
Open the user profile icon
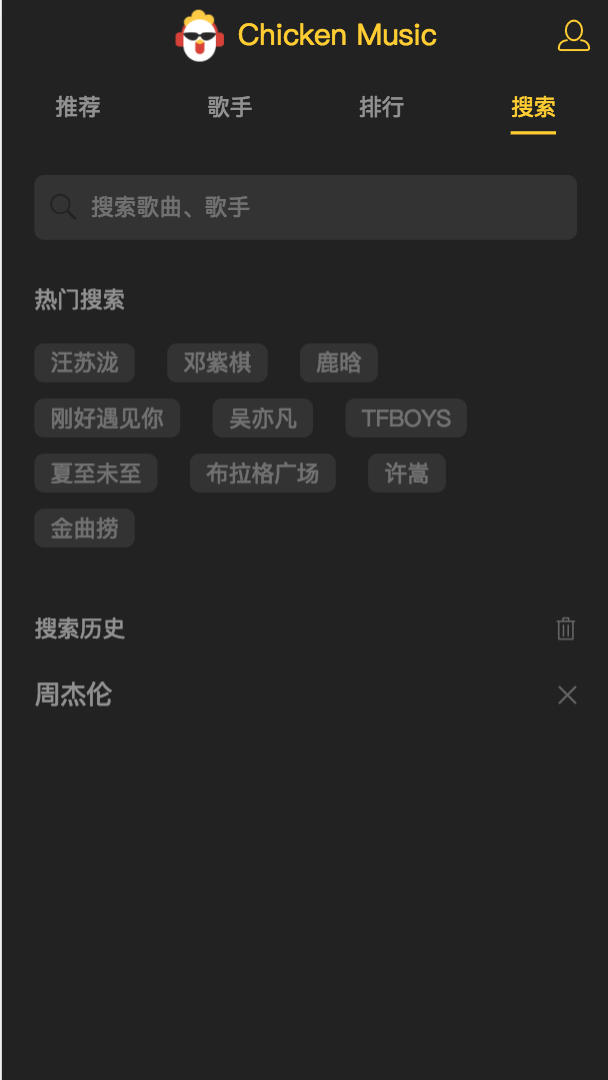(x=573, y=35)
